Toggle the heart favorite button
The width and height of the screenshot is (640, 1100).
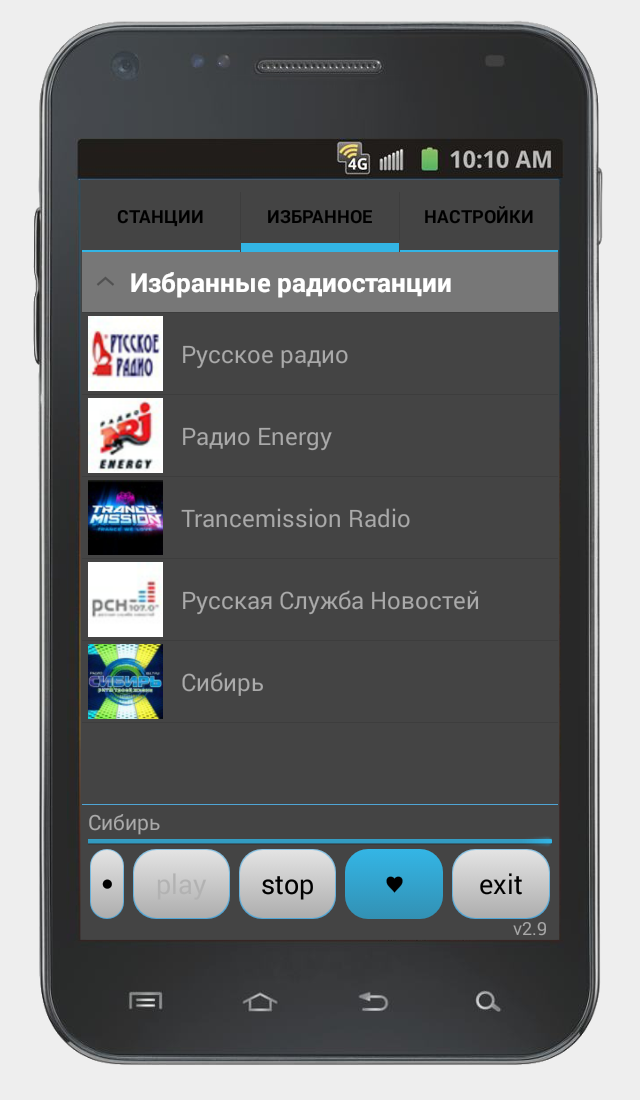394,884
